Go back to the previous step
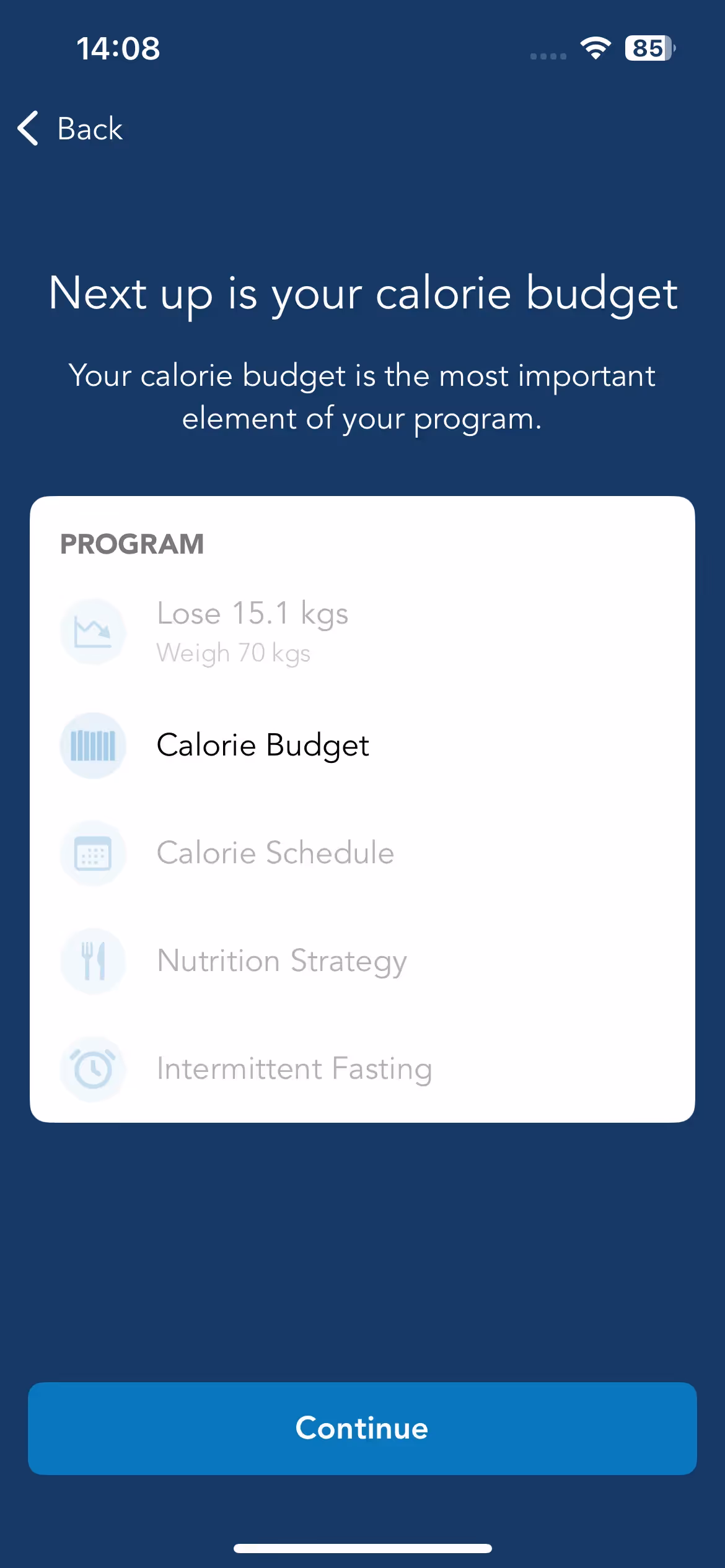Screen dimensions: 725x1568 pyautogui.click(x=71, y=129)
